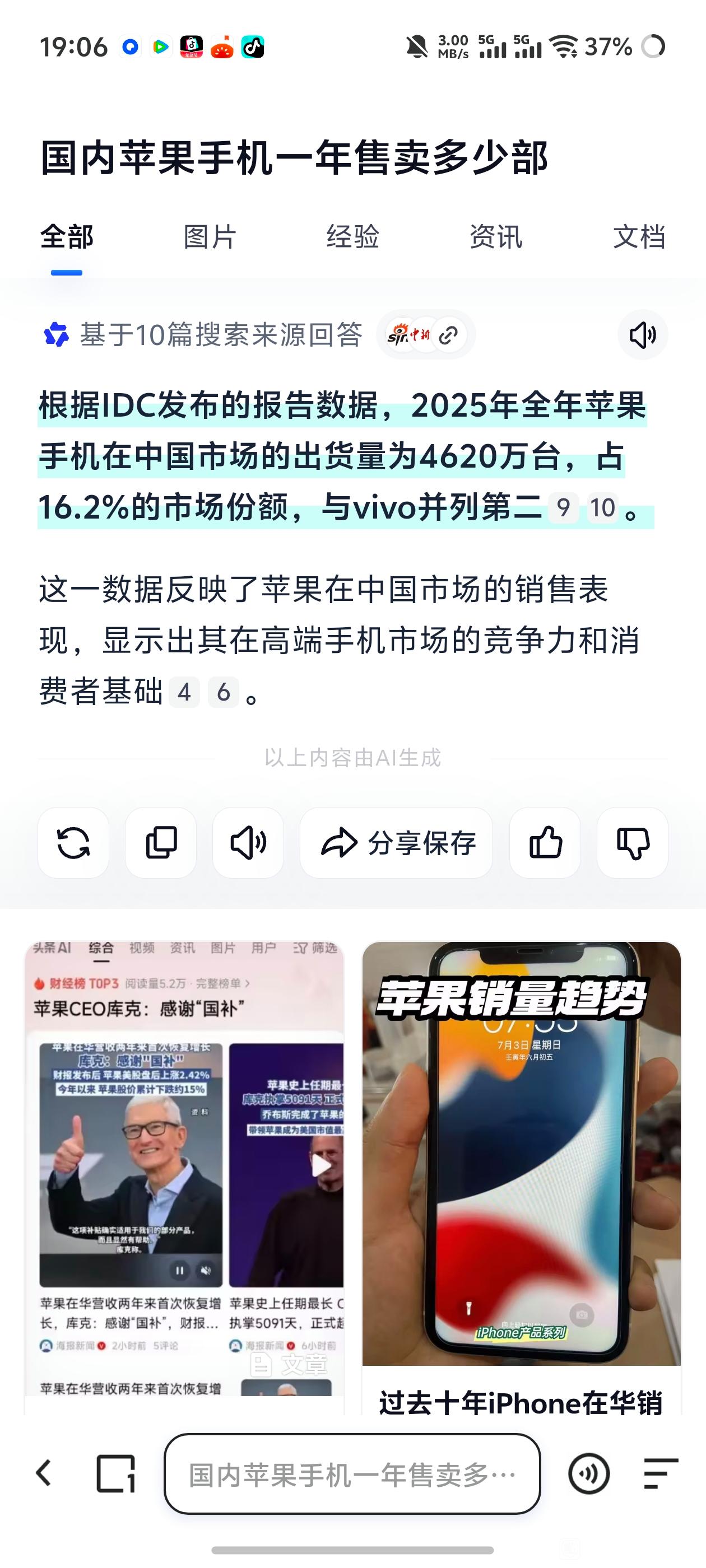Open the 资讯 tab
706x1568 pixels.
click(x=496, y=237)
